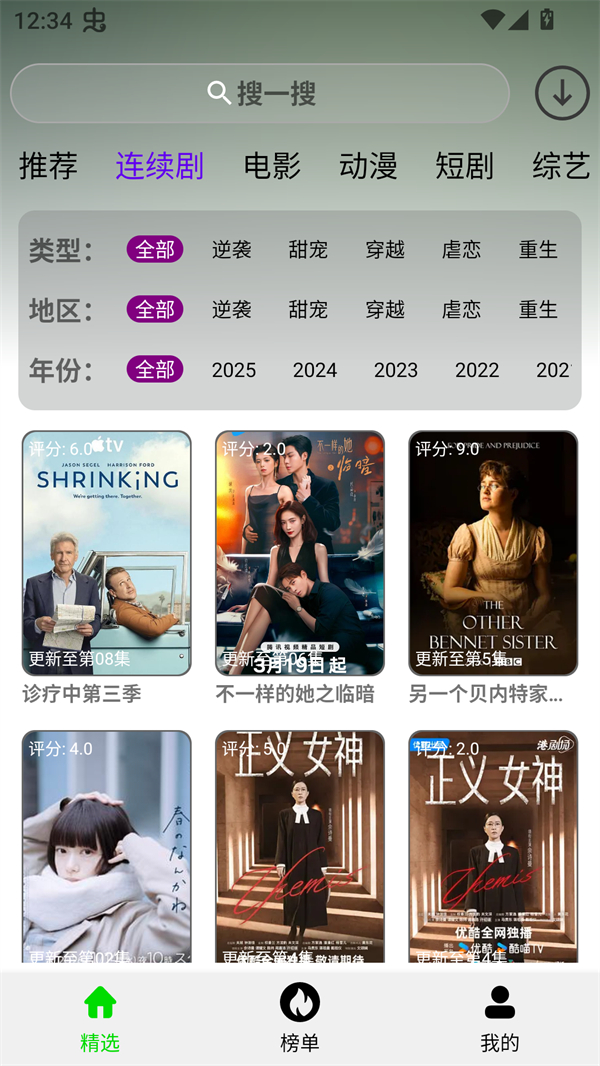The height and width of the screenshot is (1066, 600).
Task: Open the downloads arrow icon
Action: 562,94
